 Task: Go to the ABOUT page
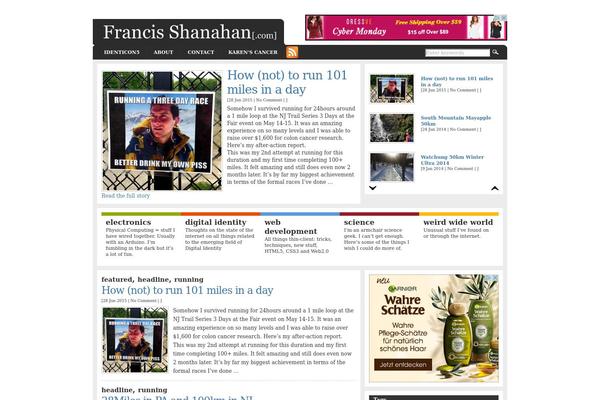coord(163,52)
